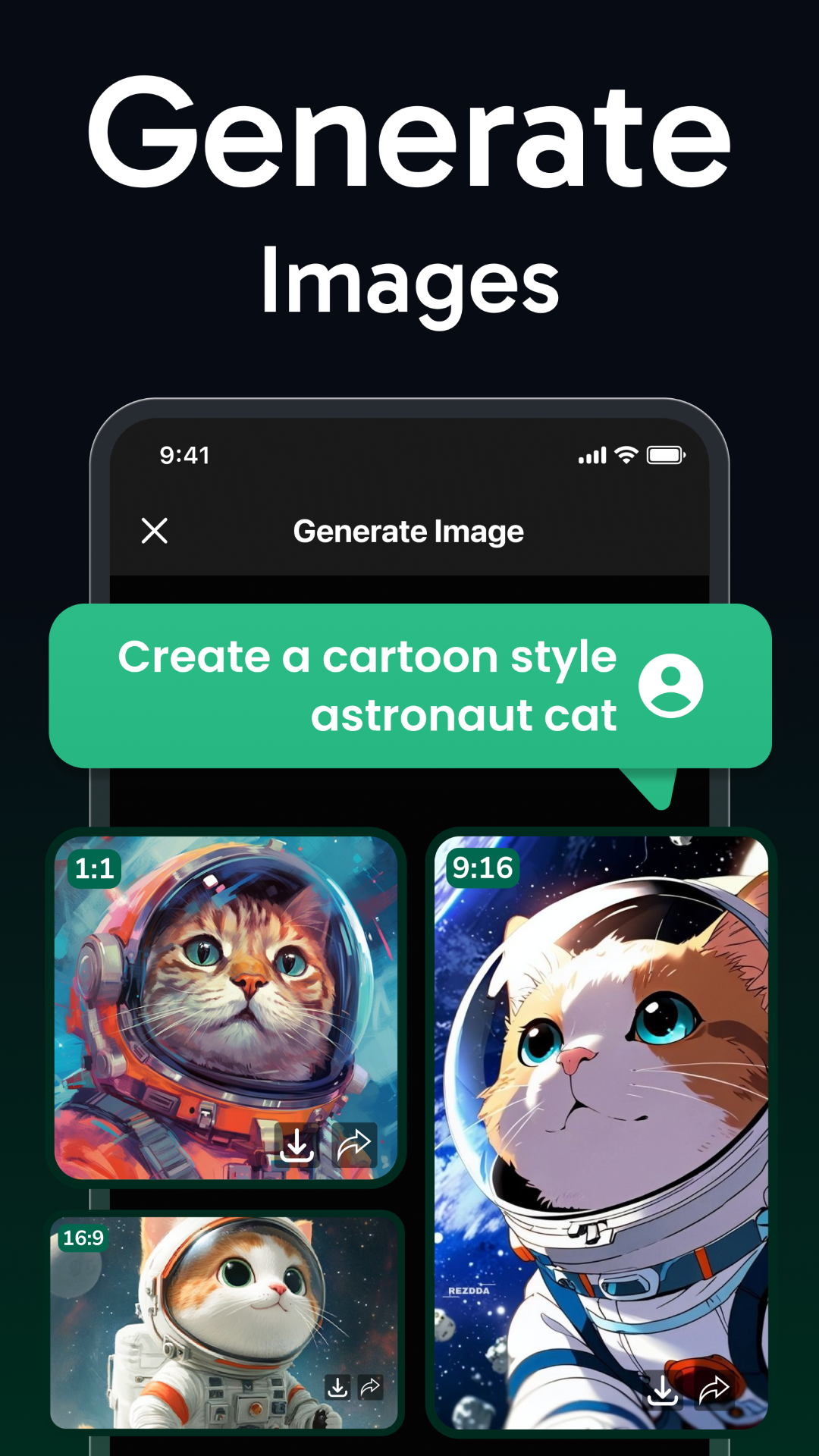Download the 1:1 astronaut cat image

[x=297, y=1147]
